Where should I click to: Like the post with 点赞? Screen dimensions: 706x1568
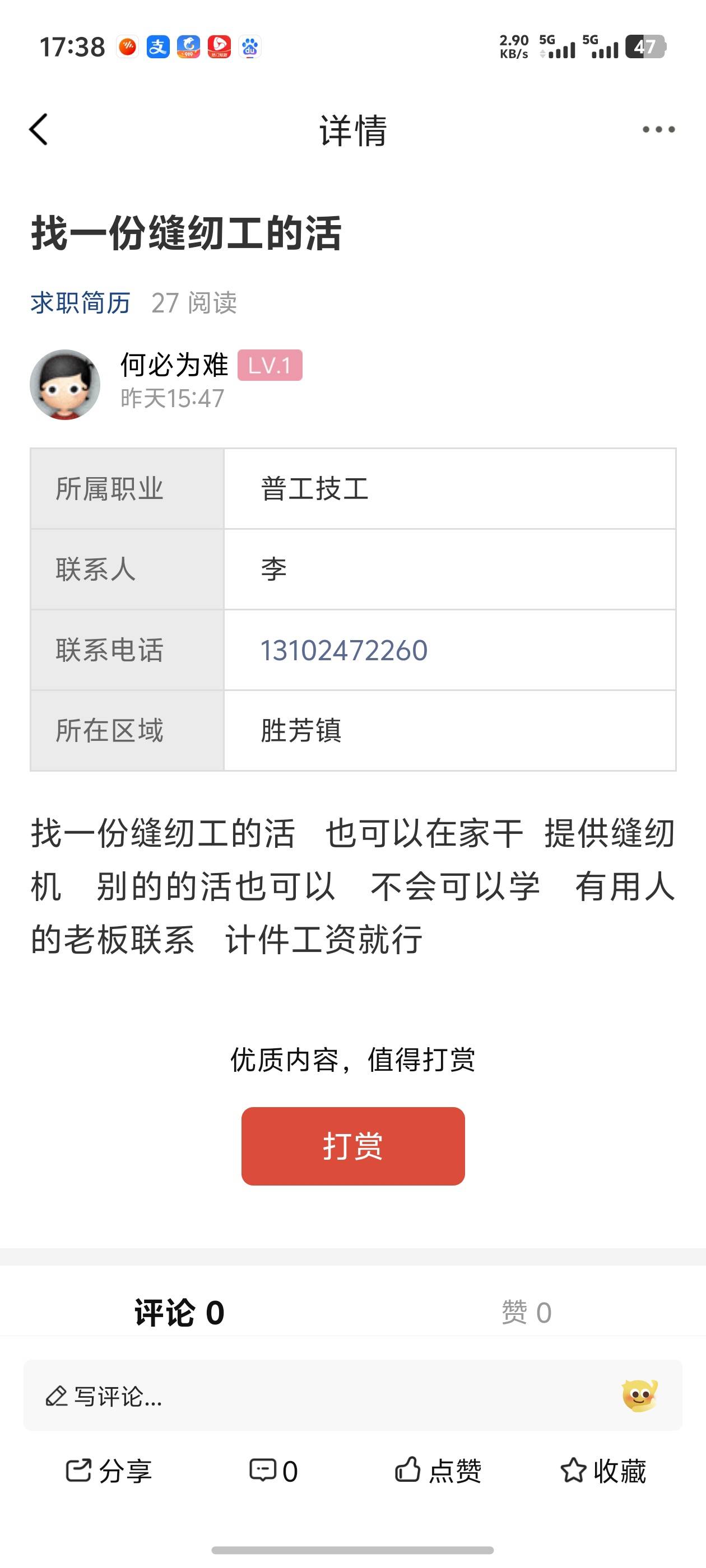tap(438, 1471)
